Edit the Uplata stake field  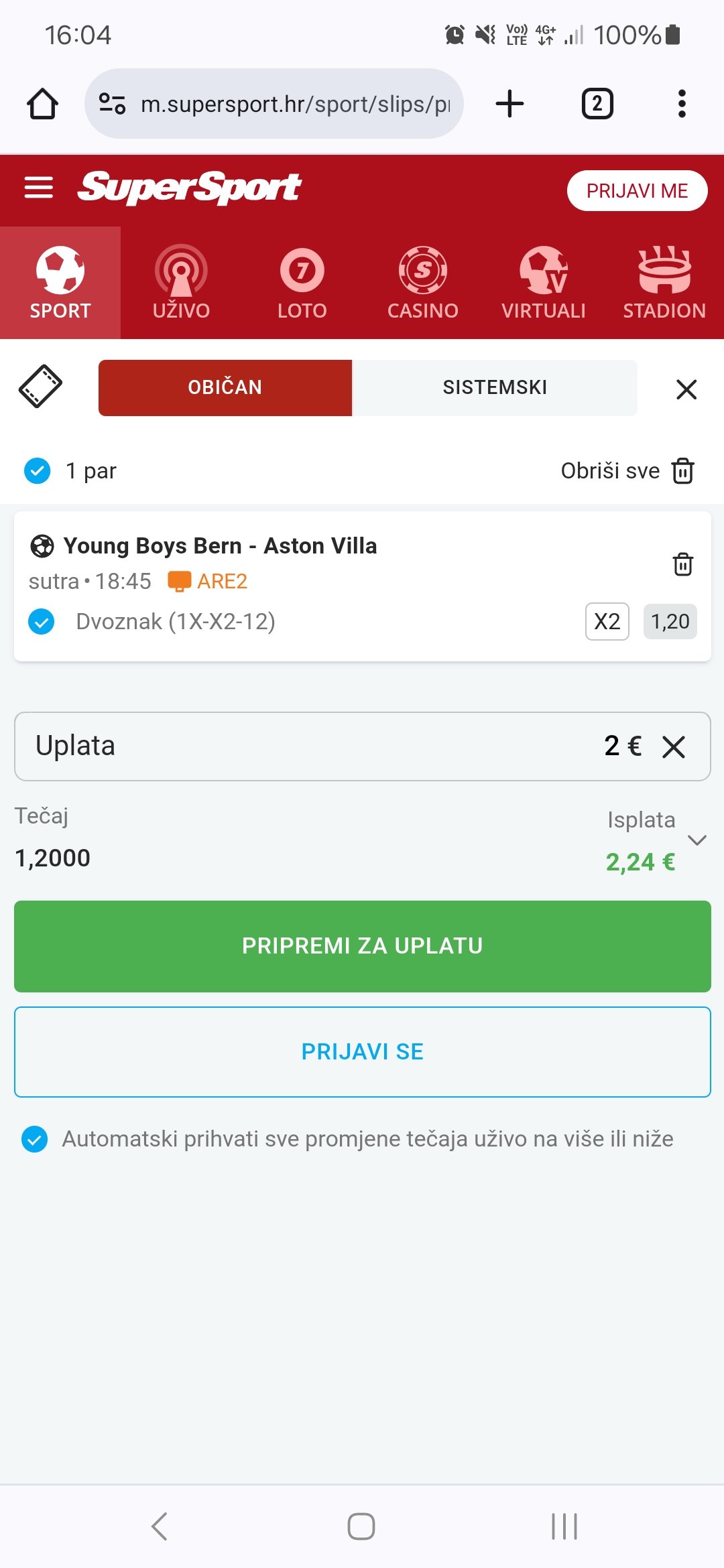coord(362,746)
